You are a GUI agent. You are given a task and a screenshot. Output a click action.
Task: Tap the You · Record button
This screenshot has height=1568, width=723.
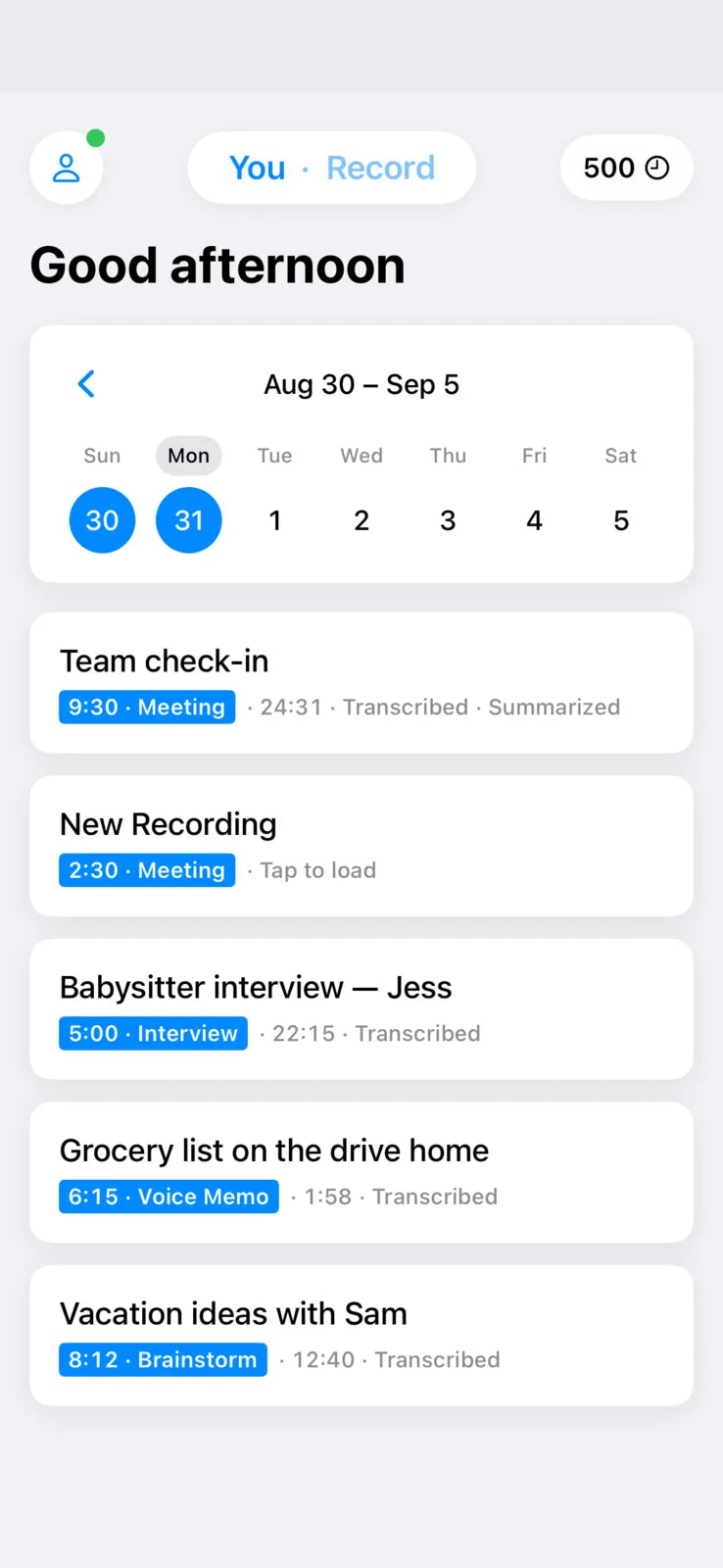point(332,168)
